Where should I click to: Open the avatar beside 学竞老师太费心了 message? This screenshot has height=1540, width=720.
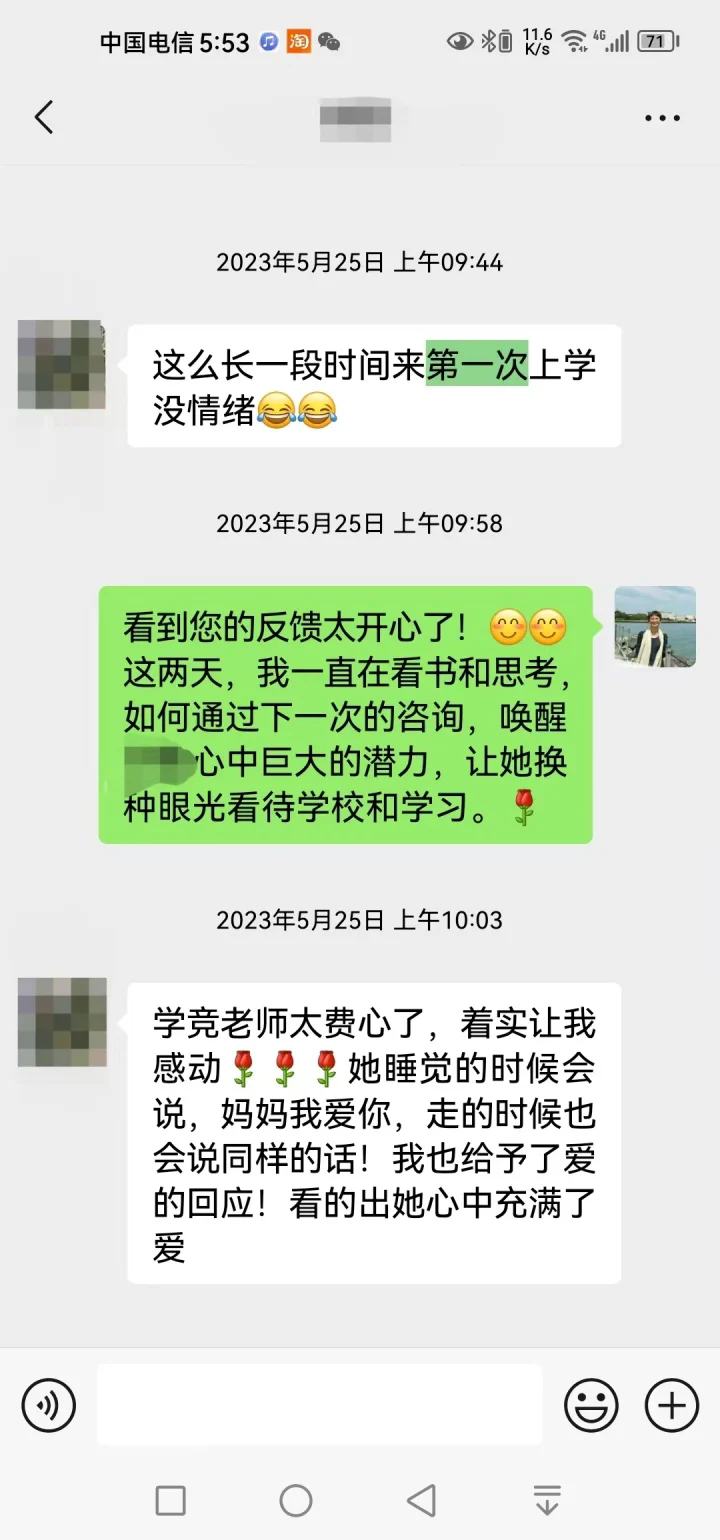coord(62,1022)
